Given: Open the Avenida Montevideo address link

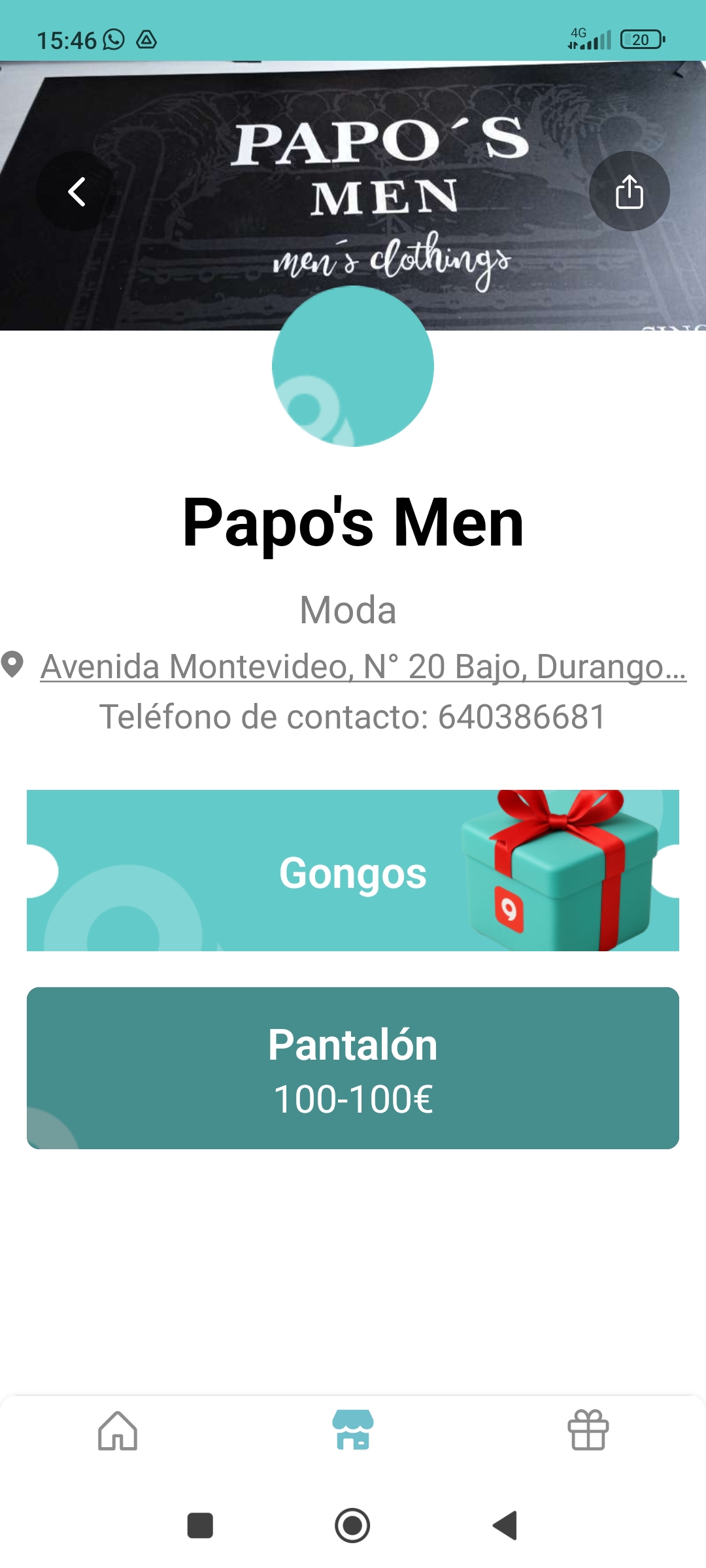Looking at the screenshot, I should pyautogui.click(x=363, y=667).
